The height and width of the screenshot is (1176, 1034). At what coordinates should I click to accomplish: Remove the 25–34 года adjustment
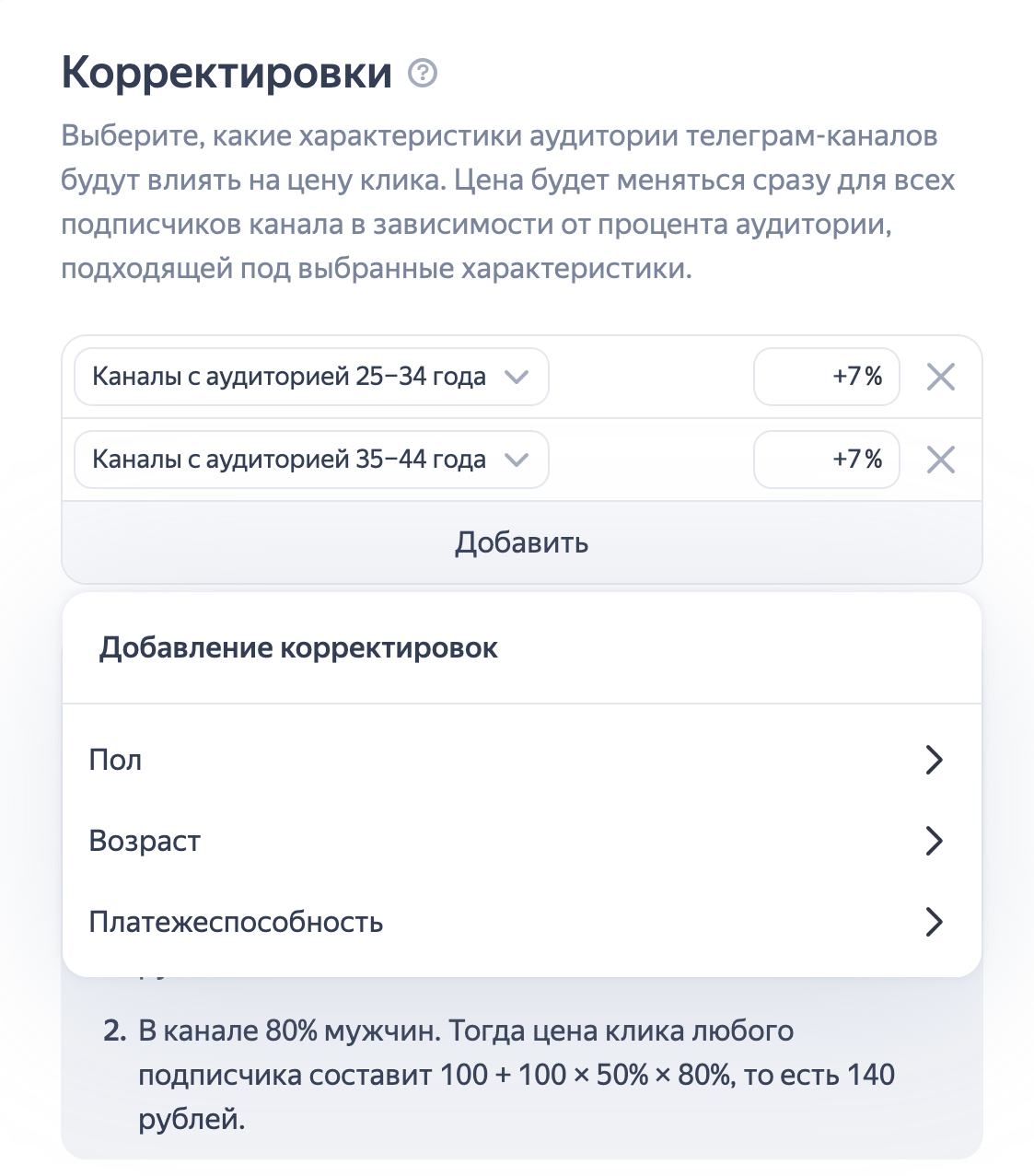click(x=940, y=377)
